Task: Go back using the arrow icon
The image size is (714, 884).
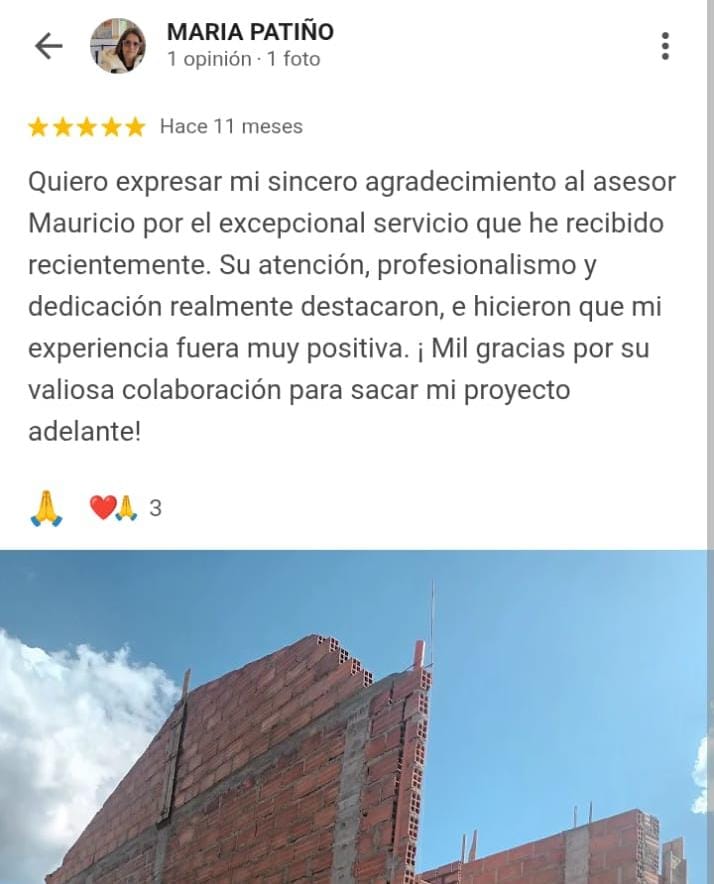Action: [x=48, y=46]
